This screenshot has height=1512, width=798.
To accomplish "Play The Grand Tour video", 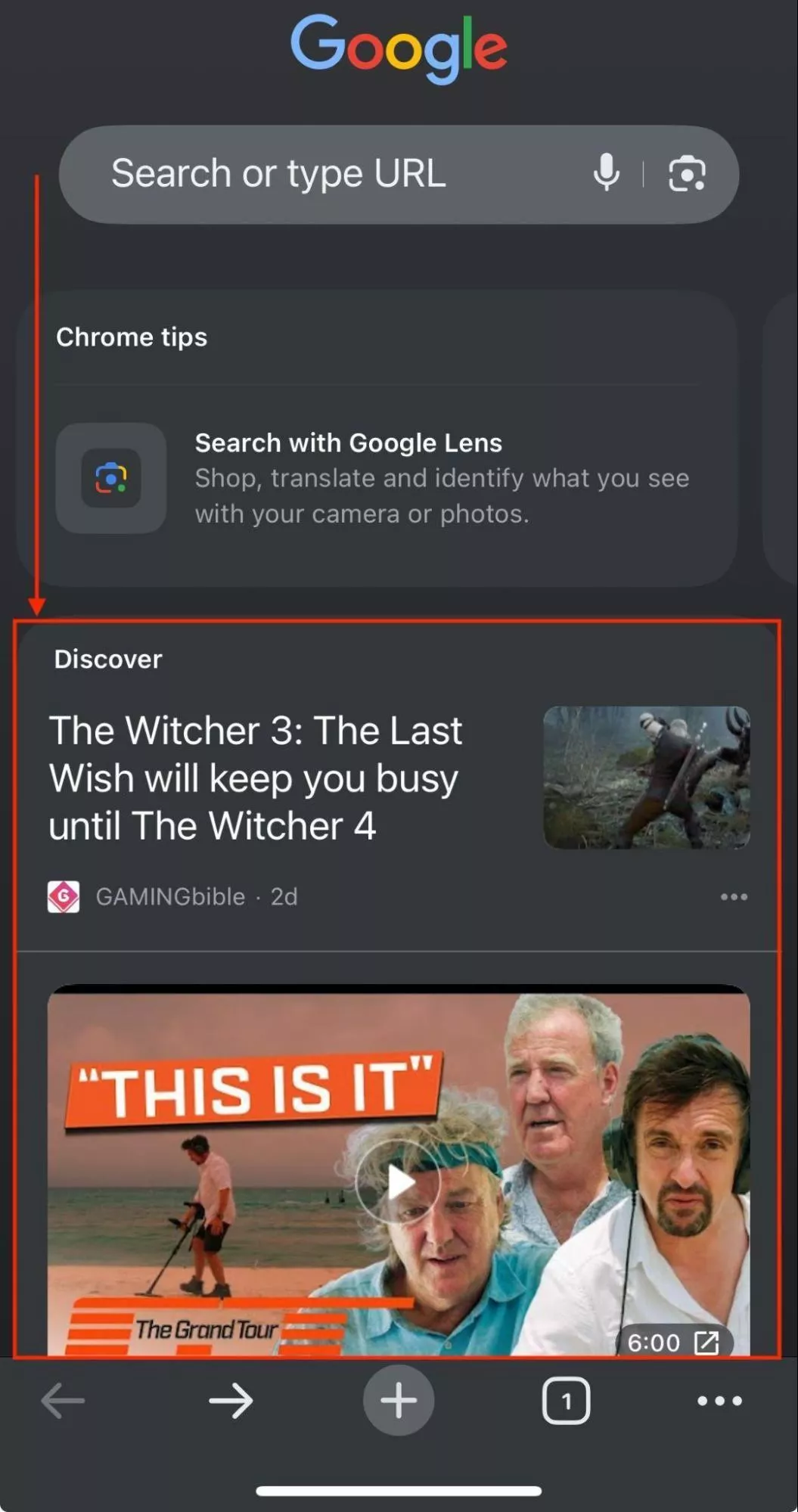I will click(x=399, y=1181).
